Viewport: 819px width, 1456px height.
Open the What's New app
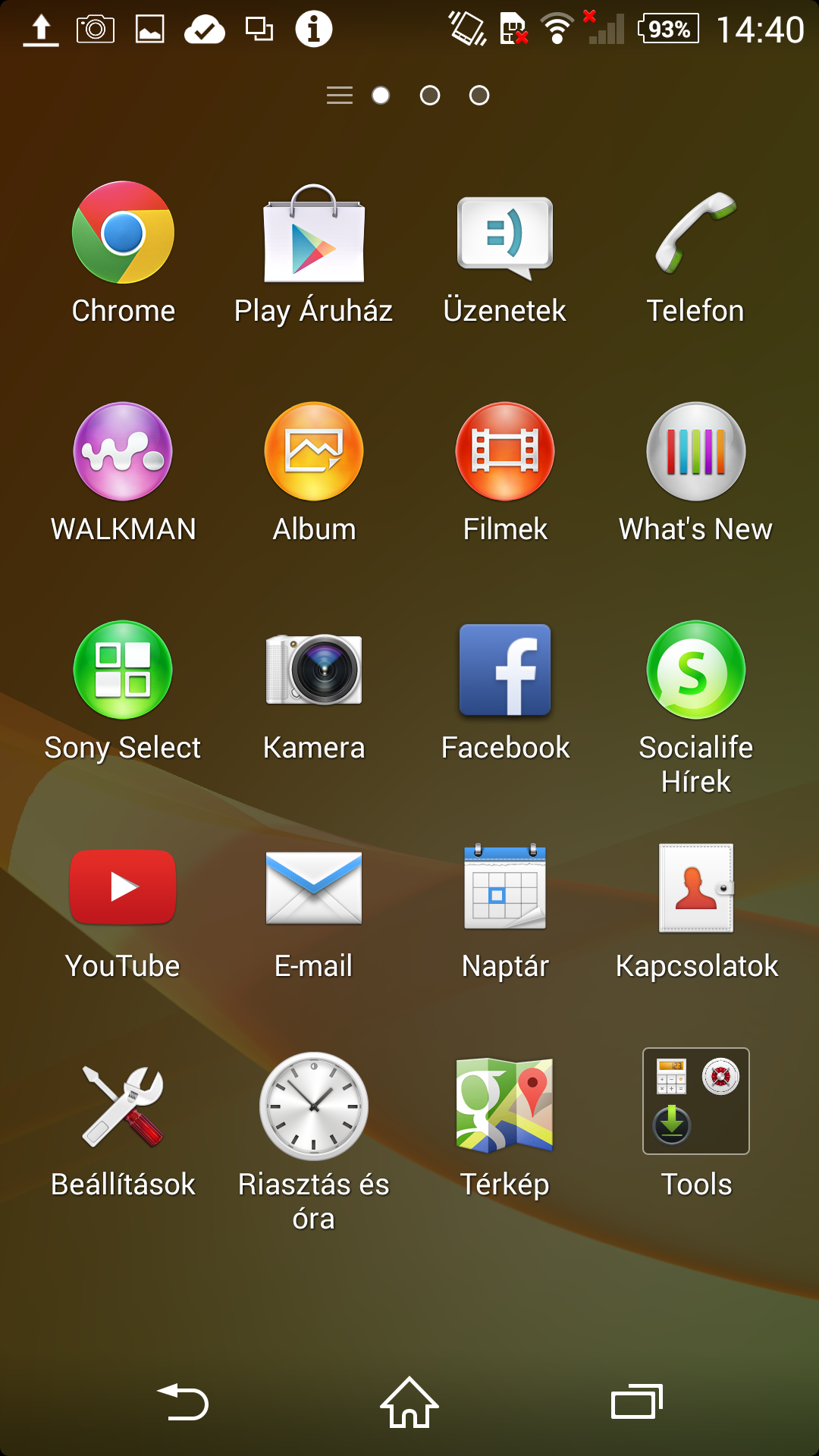696,452
